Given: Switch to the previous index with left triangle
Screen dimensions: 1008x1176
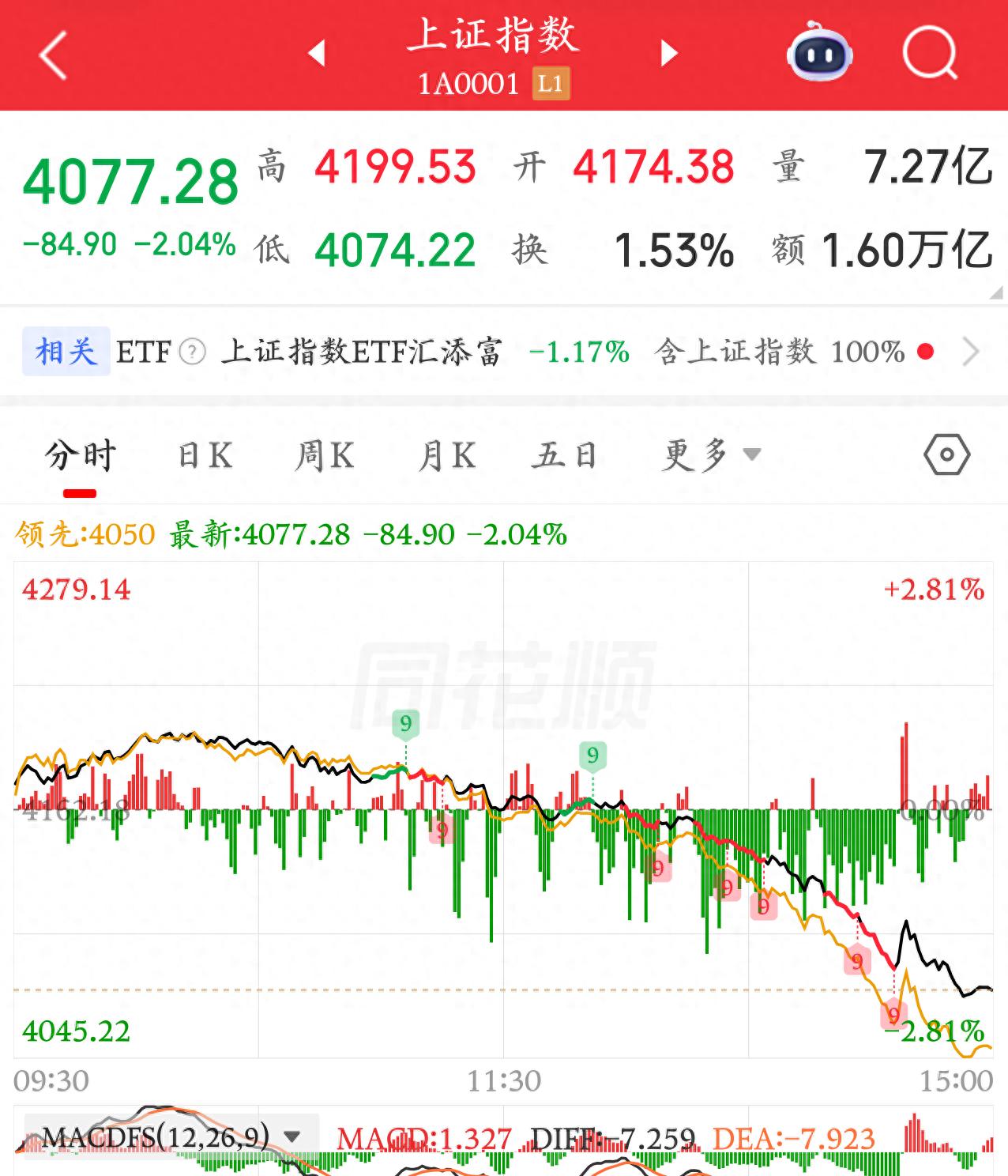Looking at the screenshot, I should [x=317, y=53].
